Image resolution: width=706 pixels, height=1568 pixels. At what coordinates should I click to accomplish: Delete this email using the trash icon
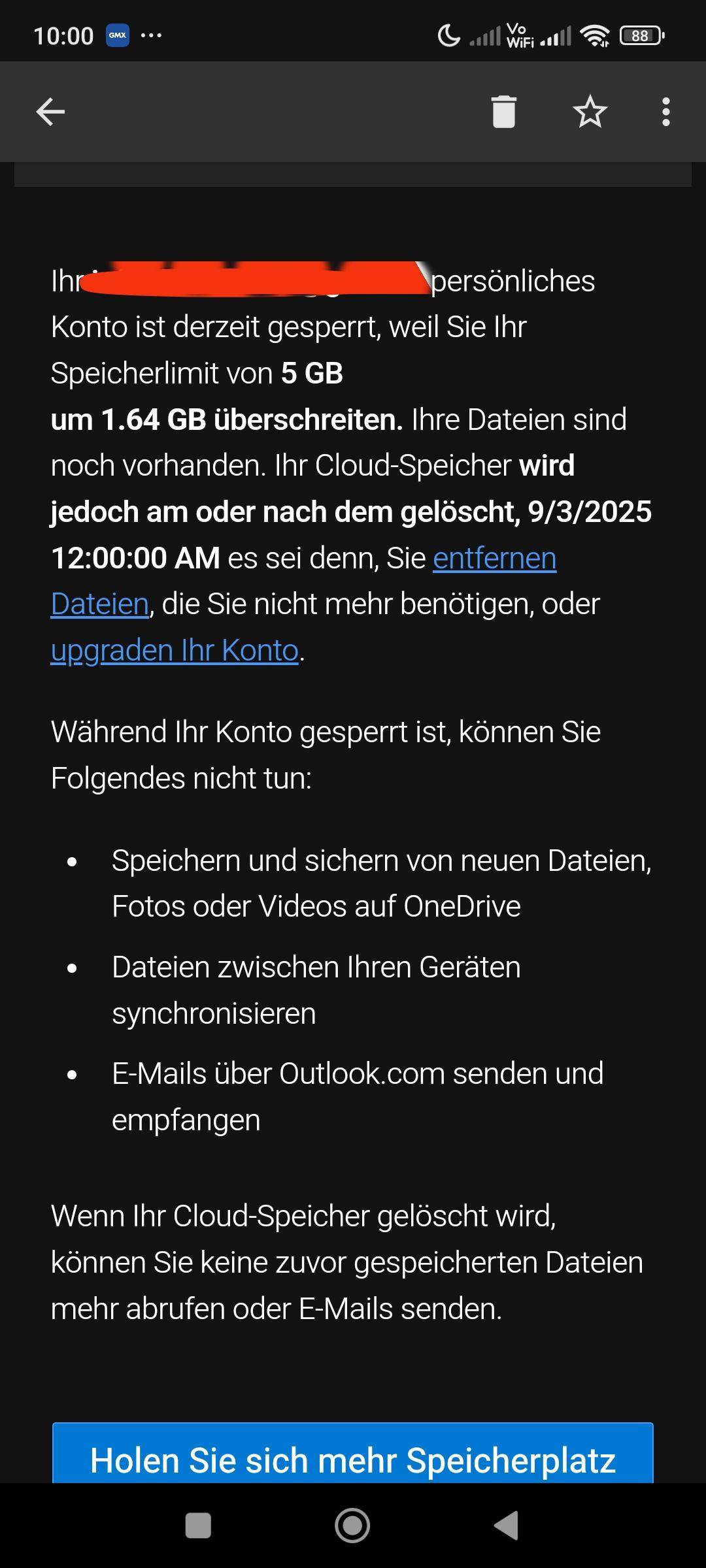pyautogui.click(x=503, y=111)
